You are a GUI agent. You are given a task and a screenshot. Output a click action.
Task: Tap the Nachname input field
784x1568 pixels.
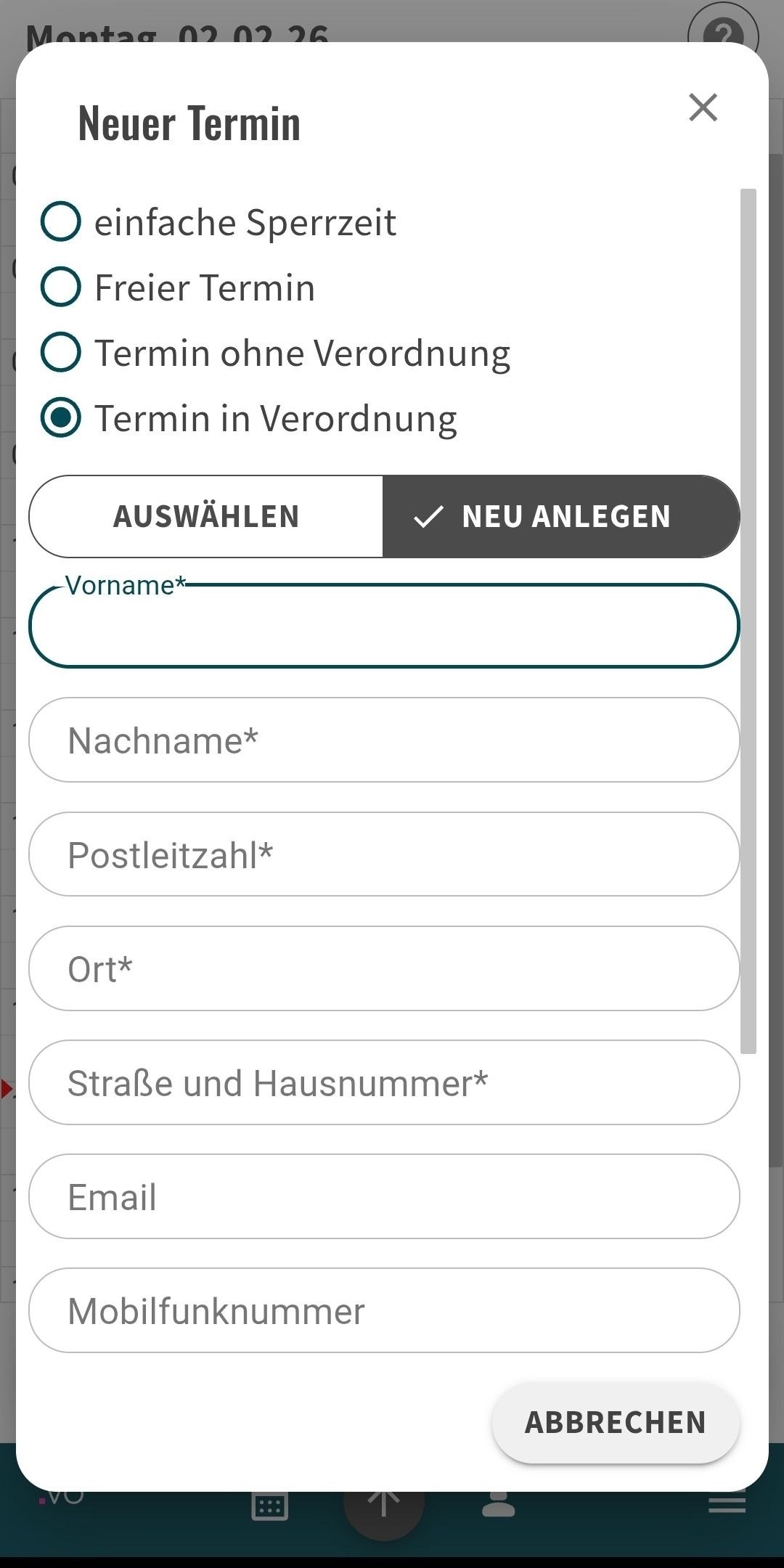coord(384,740)
